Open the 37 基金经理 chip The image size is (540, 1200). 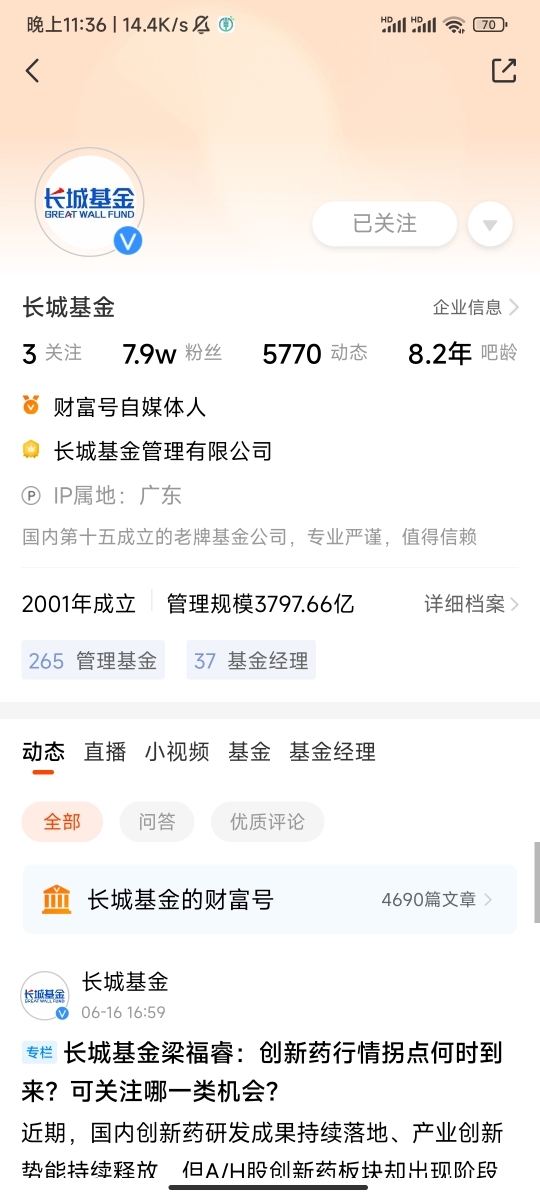[251, 660]
